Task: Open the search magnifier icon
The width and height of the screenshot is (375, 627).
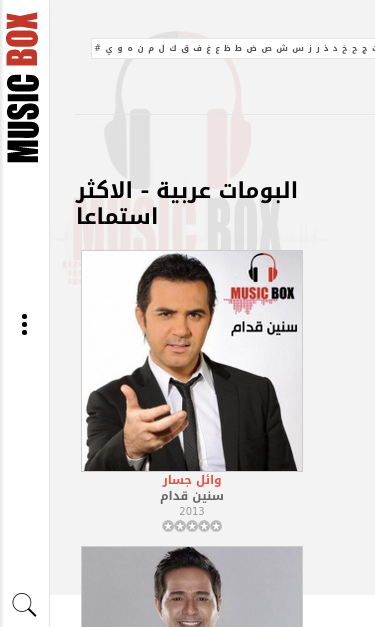Action: (x=24, y=605)
